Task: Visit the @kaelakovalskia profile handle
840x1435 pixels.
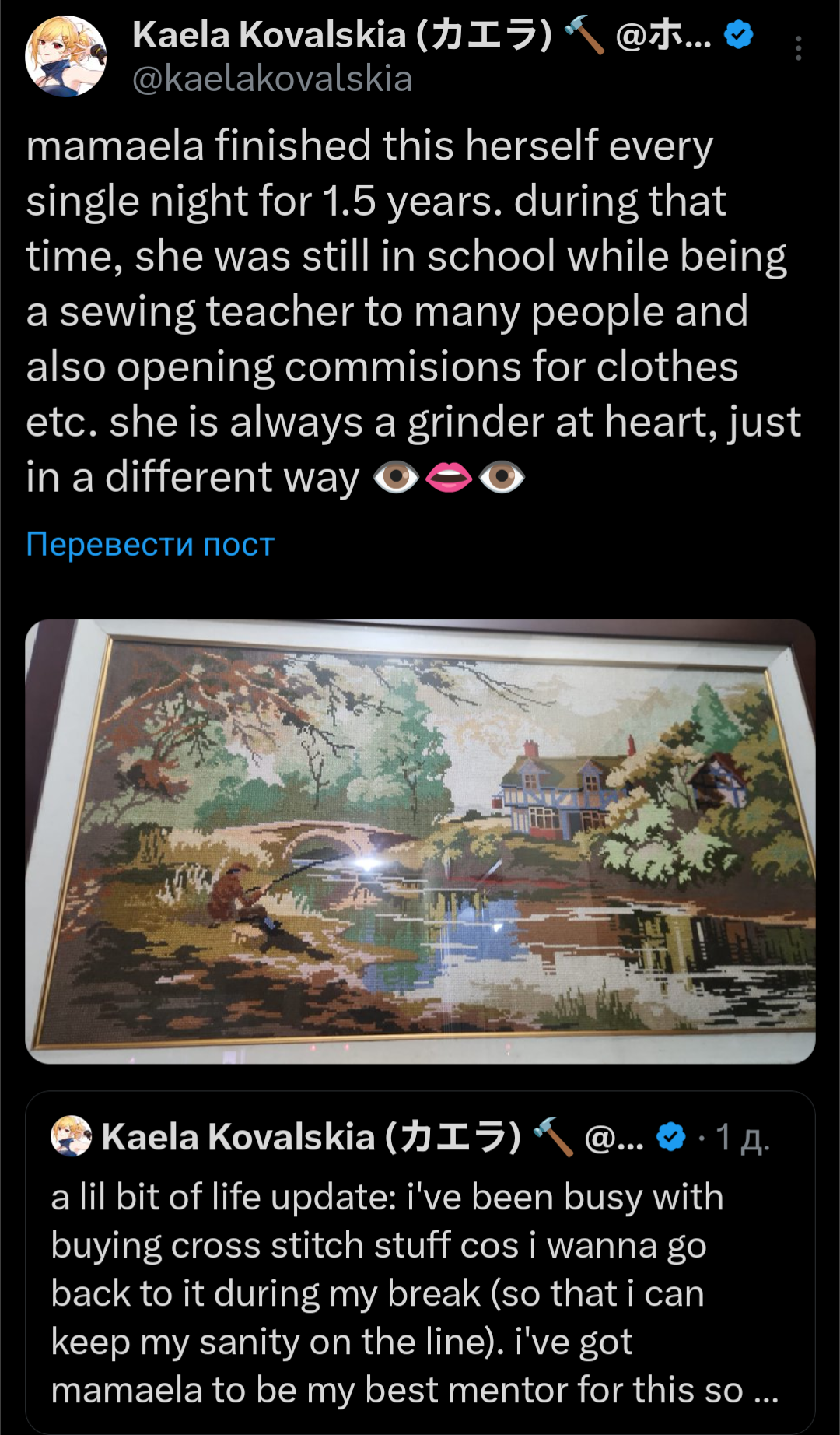Action: tap(272, 79)
